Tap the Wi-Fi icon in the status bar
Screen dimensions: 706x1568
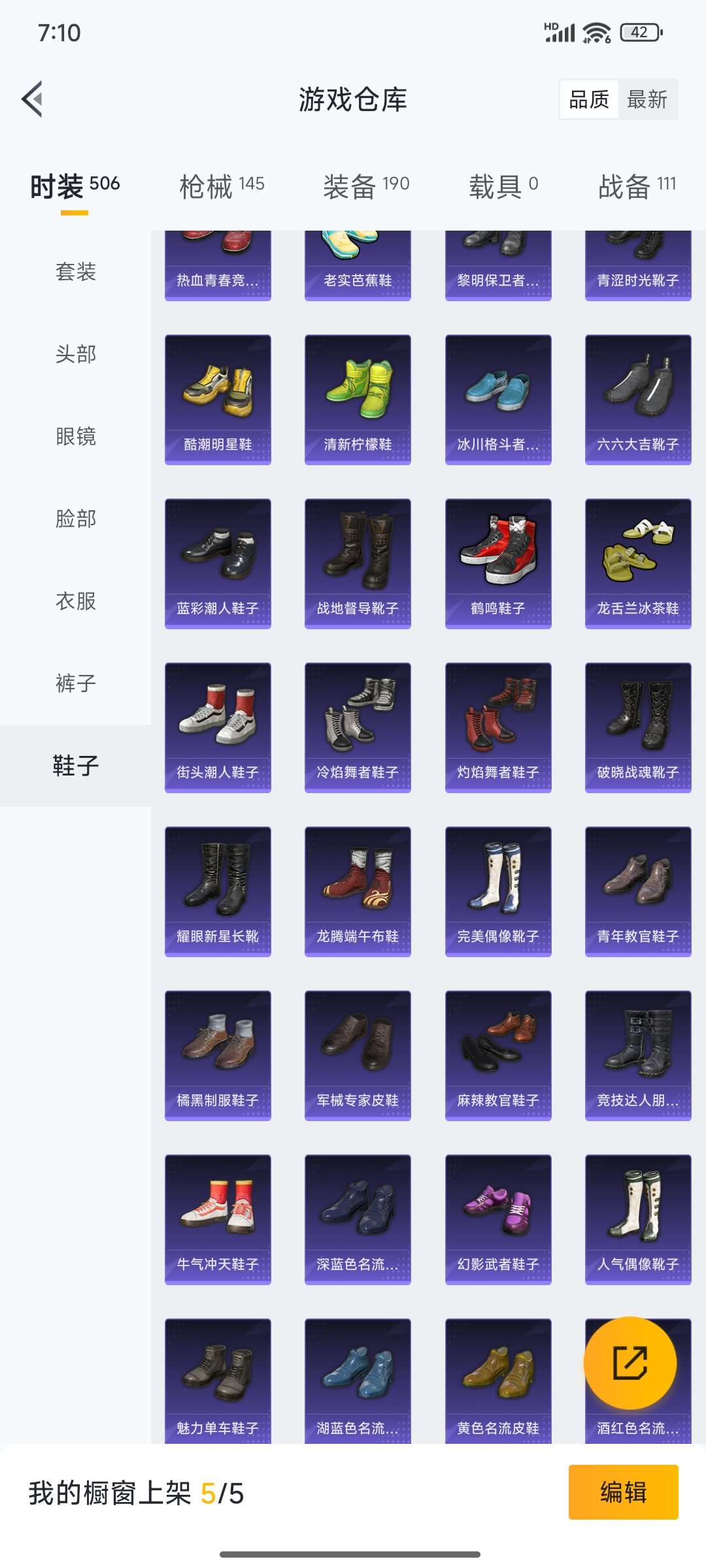[594, 31]
